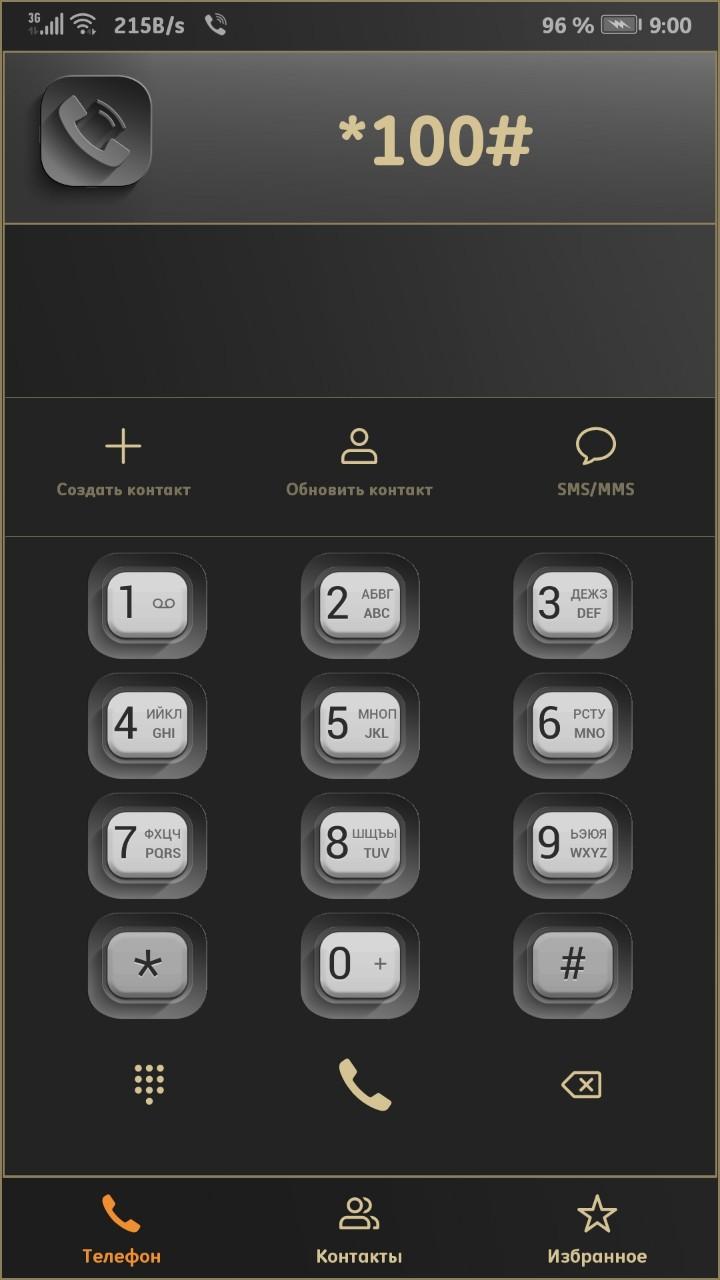Add digit 6 to the number

point(572,725)
